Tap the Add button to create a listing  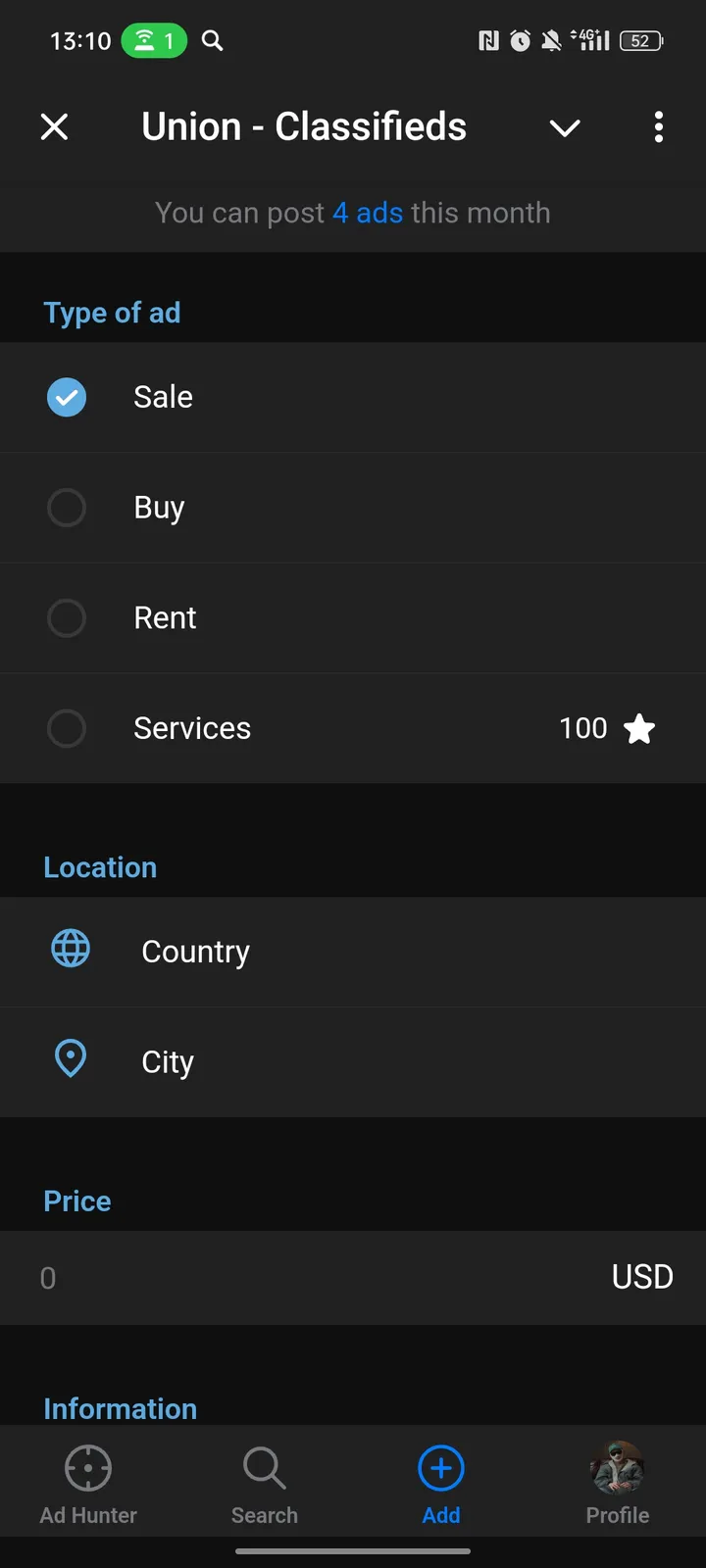[x=440, y=1483]
